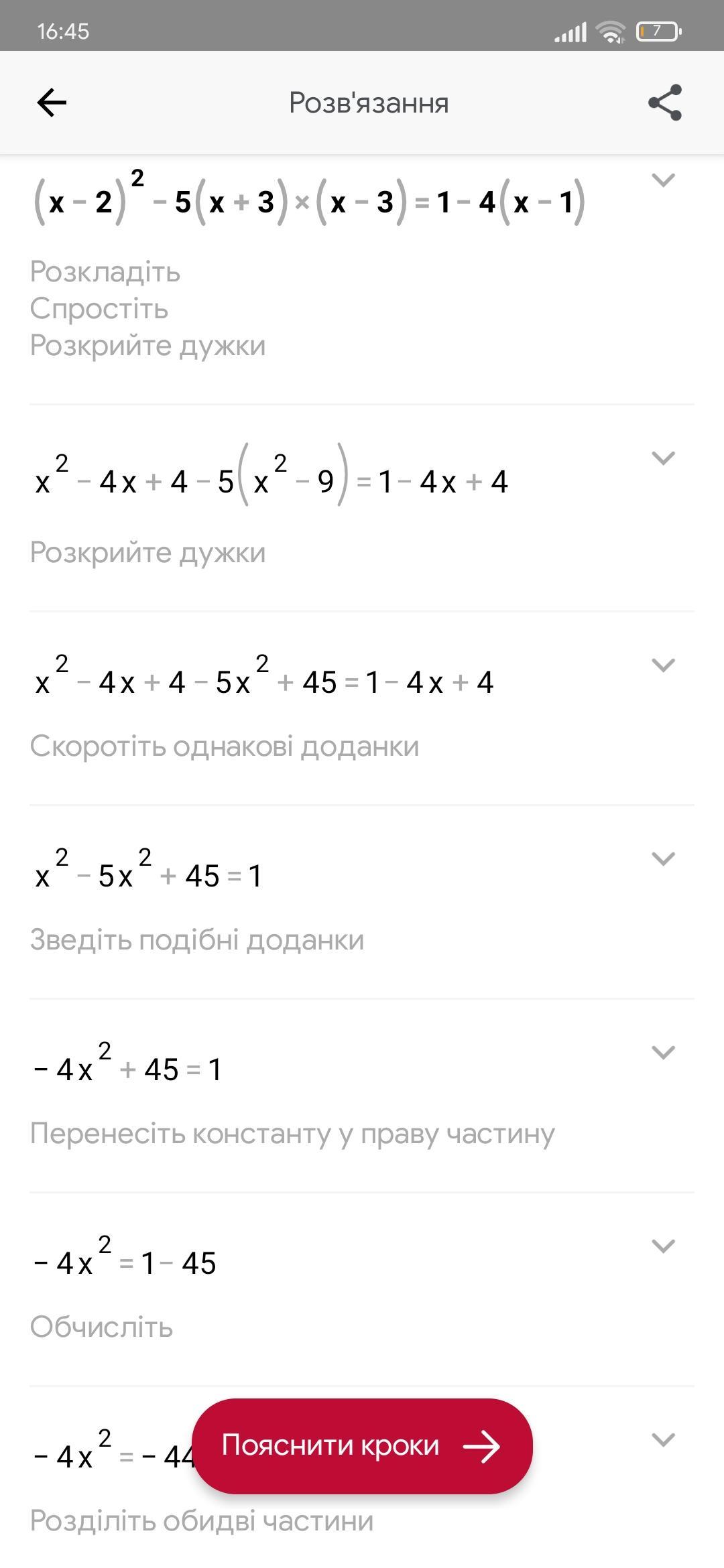
Task: Expand the Обчисліть step −4x²=1−45
Action: pos(663,1246)
